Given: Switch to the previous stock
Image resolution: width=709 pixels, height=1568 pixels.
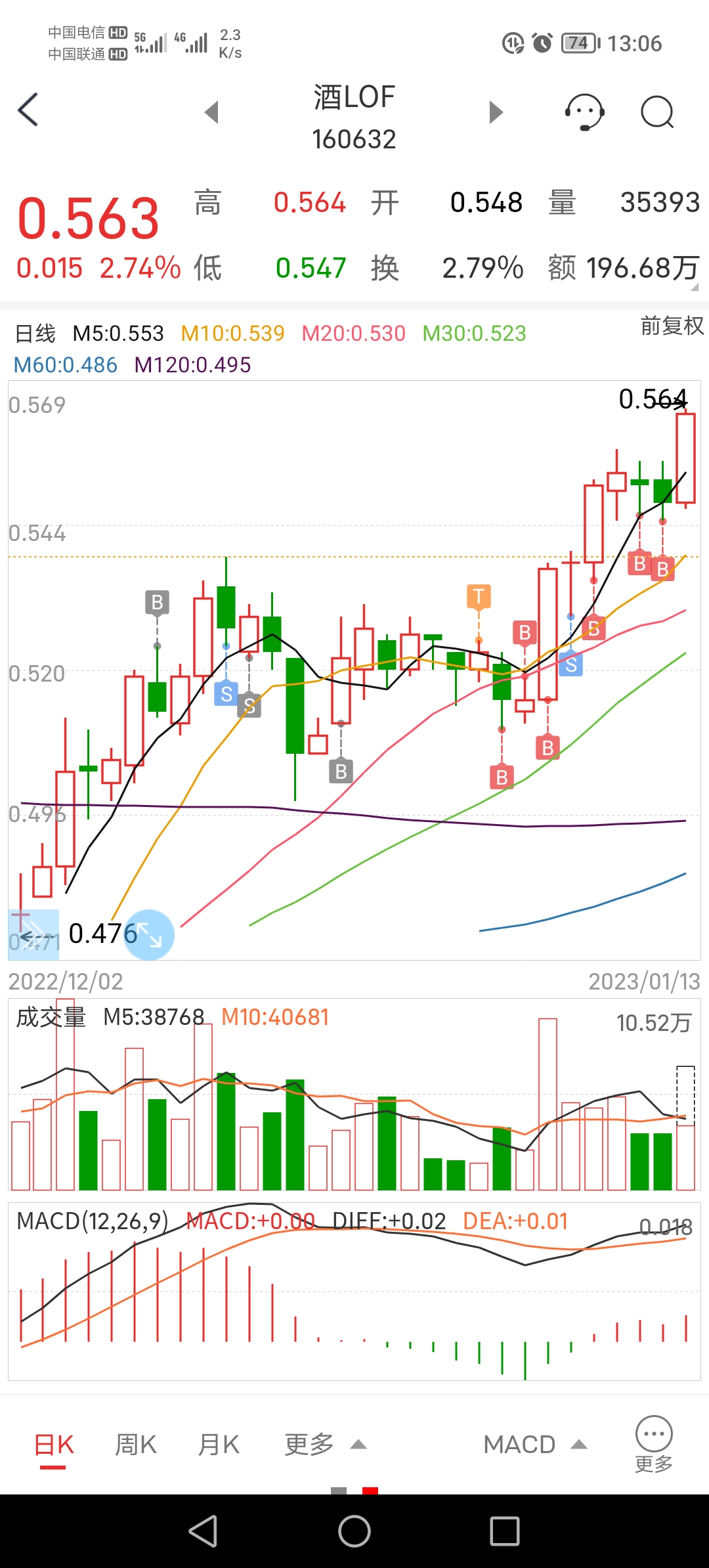Looking at the screenshot, I should point(211,112).
